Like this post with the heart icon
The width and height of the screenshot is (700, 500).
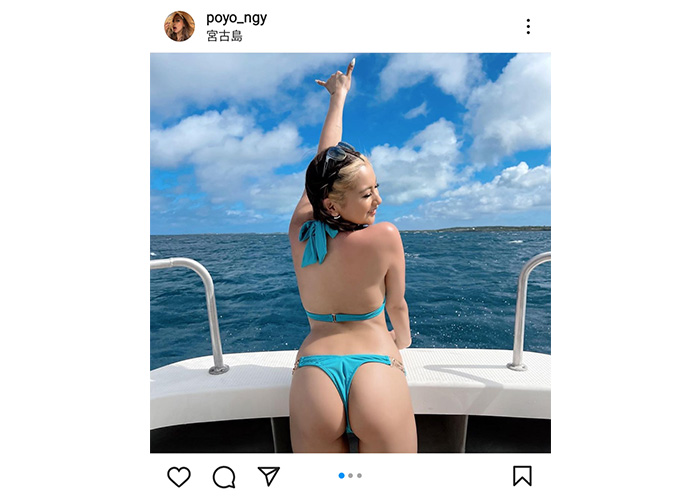click(x=179, y=476)
